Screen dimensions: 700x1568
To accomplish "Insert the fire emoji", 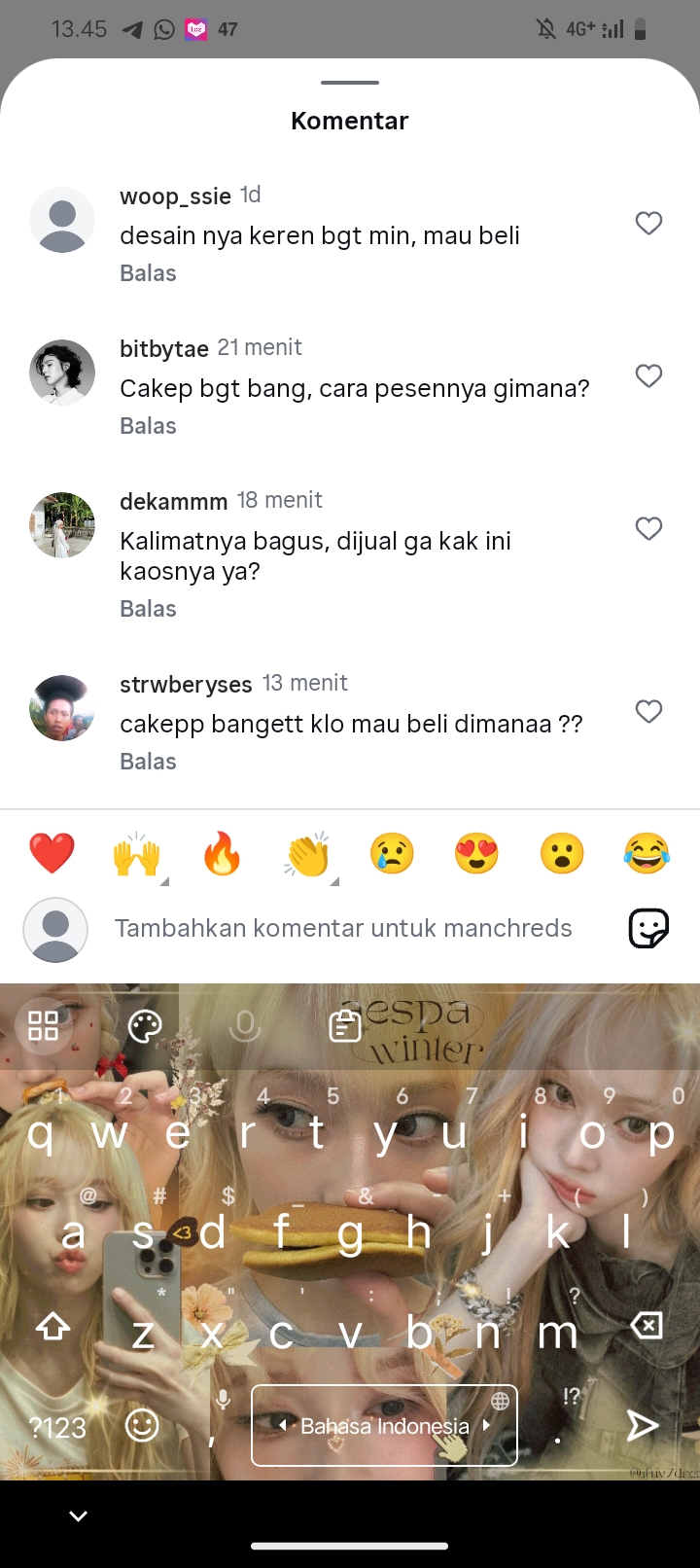I will (222, 854).
